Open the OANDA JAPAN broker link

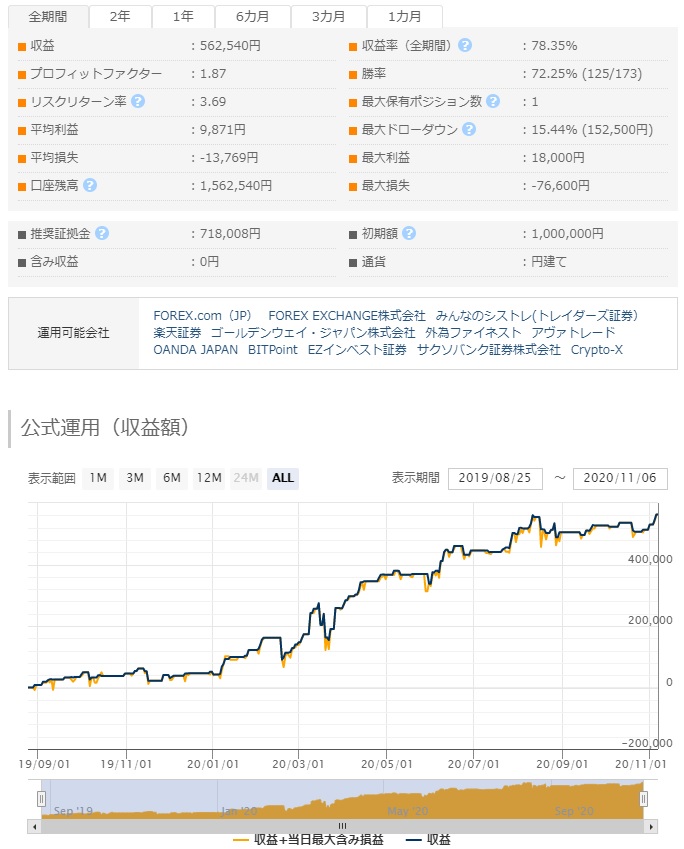coord(196,350)
